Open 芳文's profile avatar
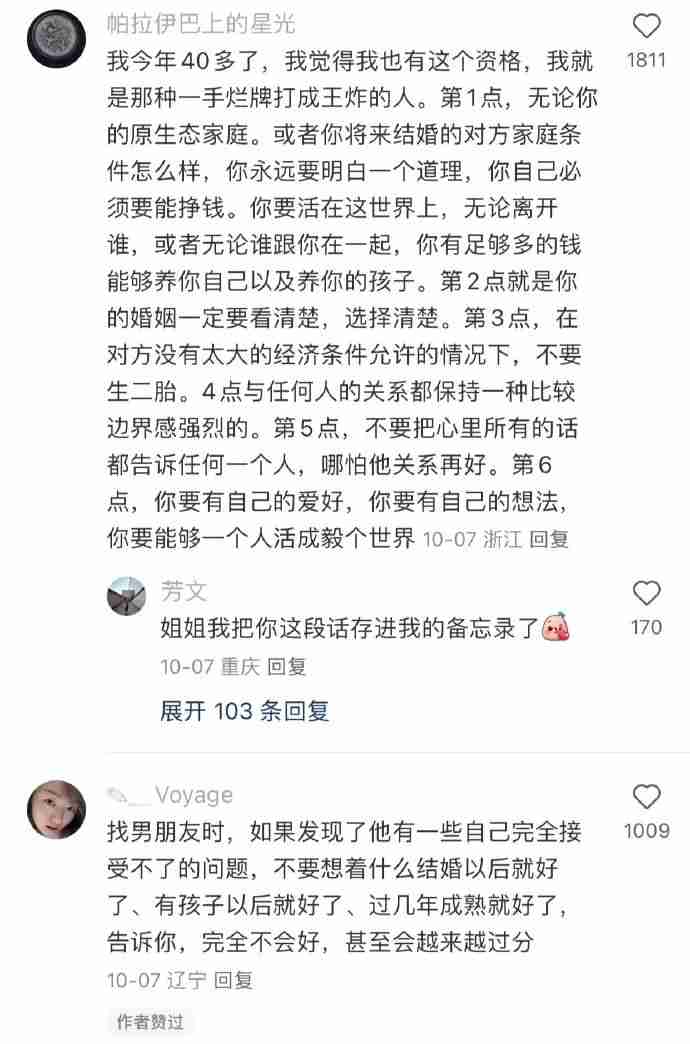 point(127,596)
